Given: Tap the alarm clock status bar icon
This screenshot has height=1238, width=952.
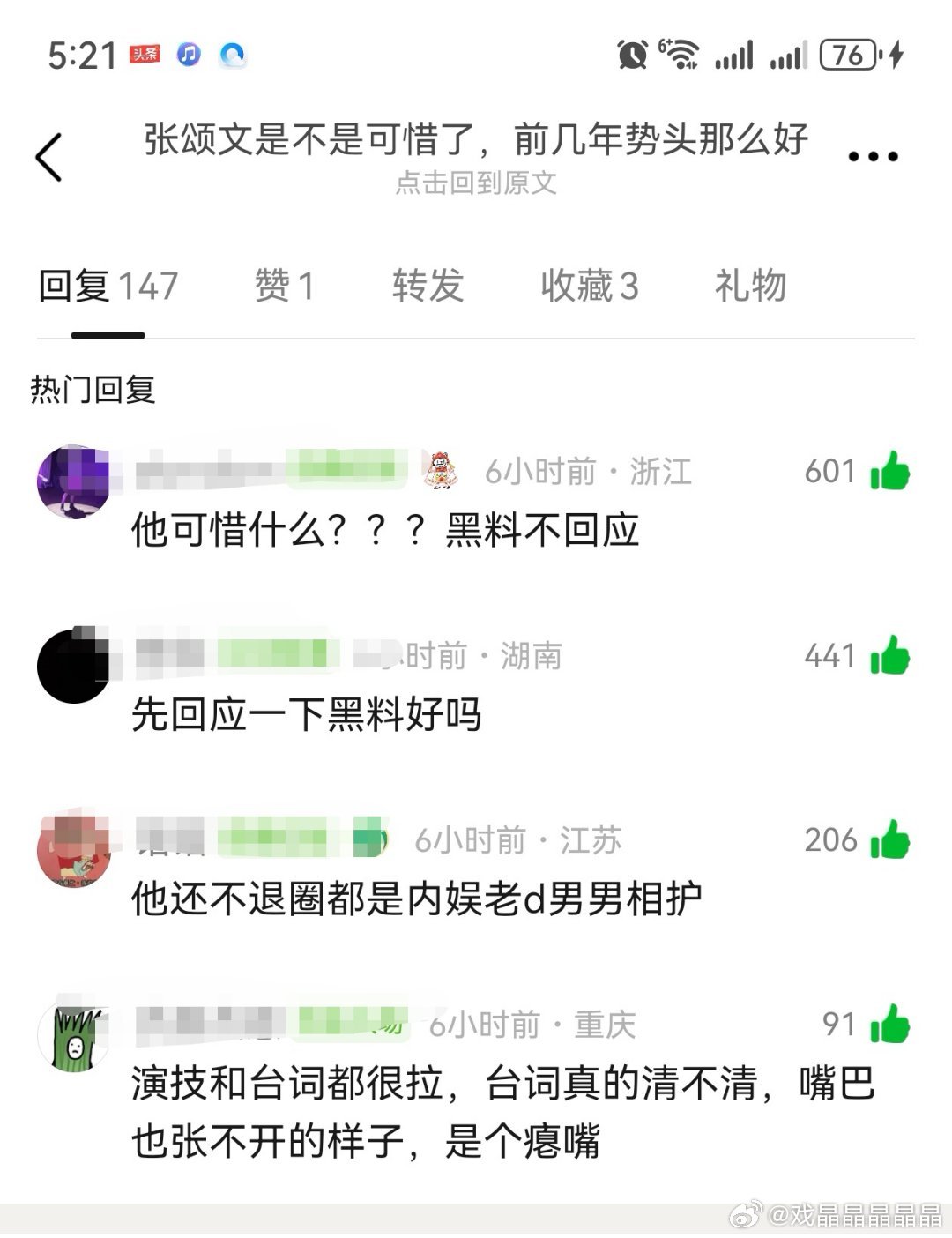Looking at the screenshot, I should (x=631, y=55).
